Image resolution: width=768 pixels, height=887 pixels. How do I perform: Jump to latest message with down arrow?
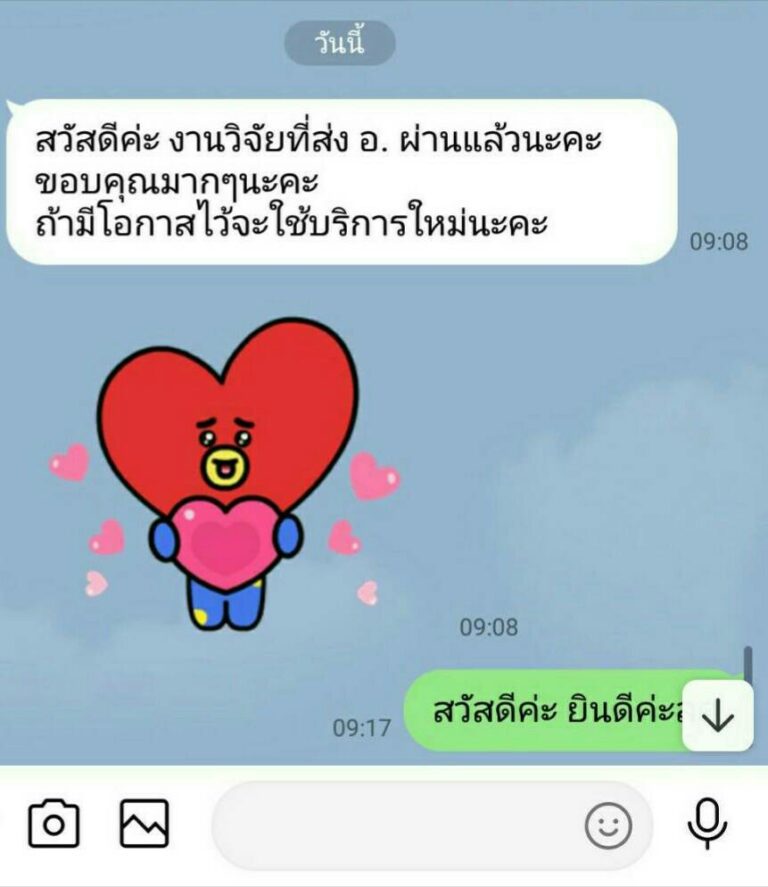pos(717,716)
